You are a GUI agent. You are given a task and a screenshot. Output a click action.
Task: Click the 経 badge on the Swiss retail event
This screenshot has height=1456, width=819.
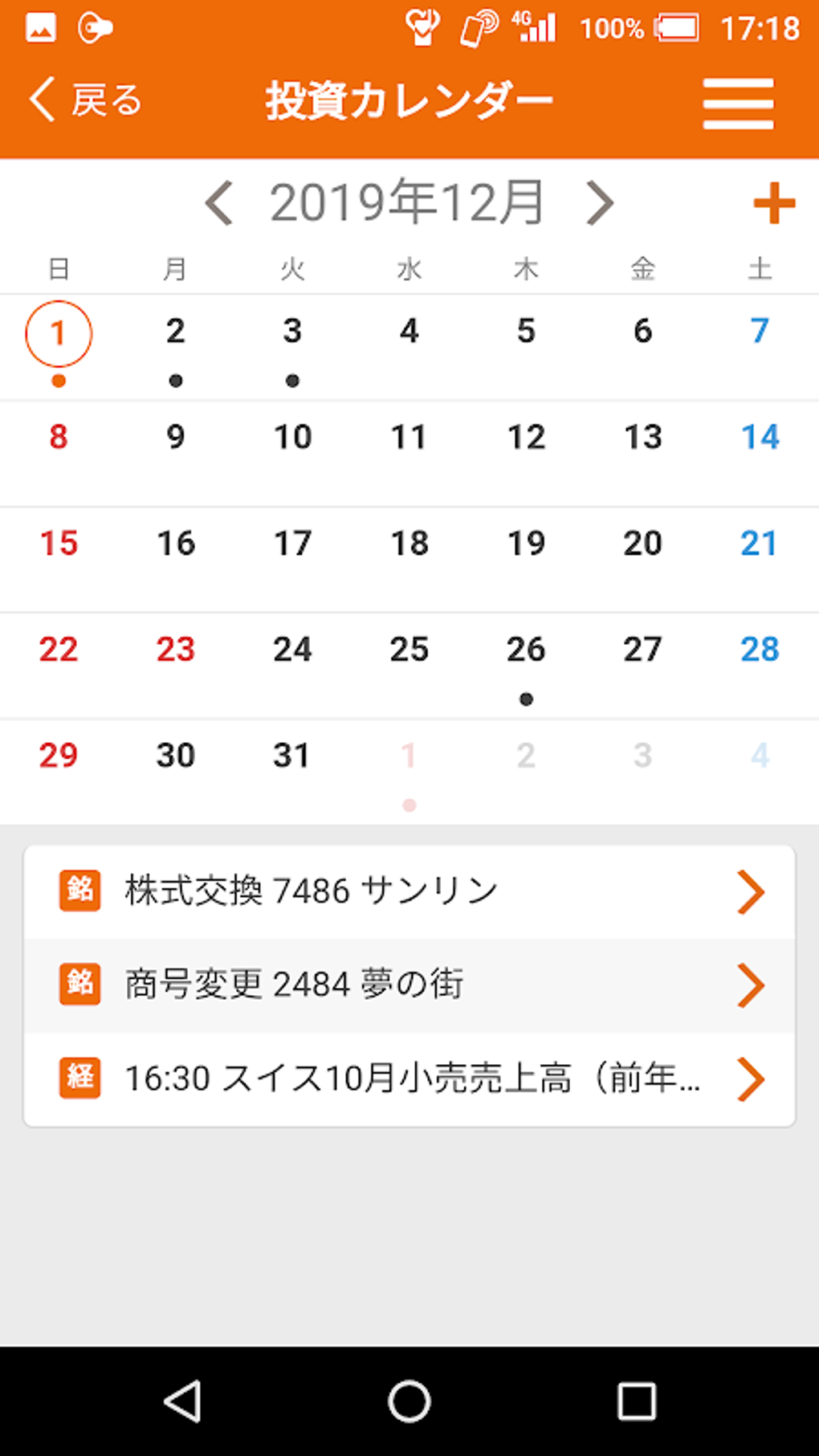tap(79, 1079)
